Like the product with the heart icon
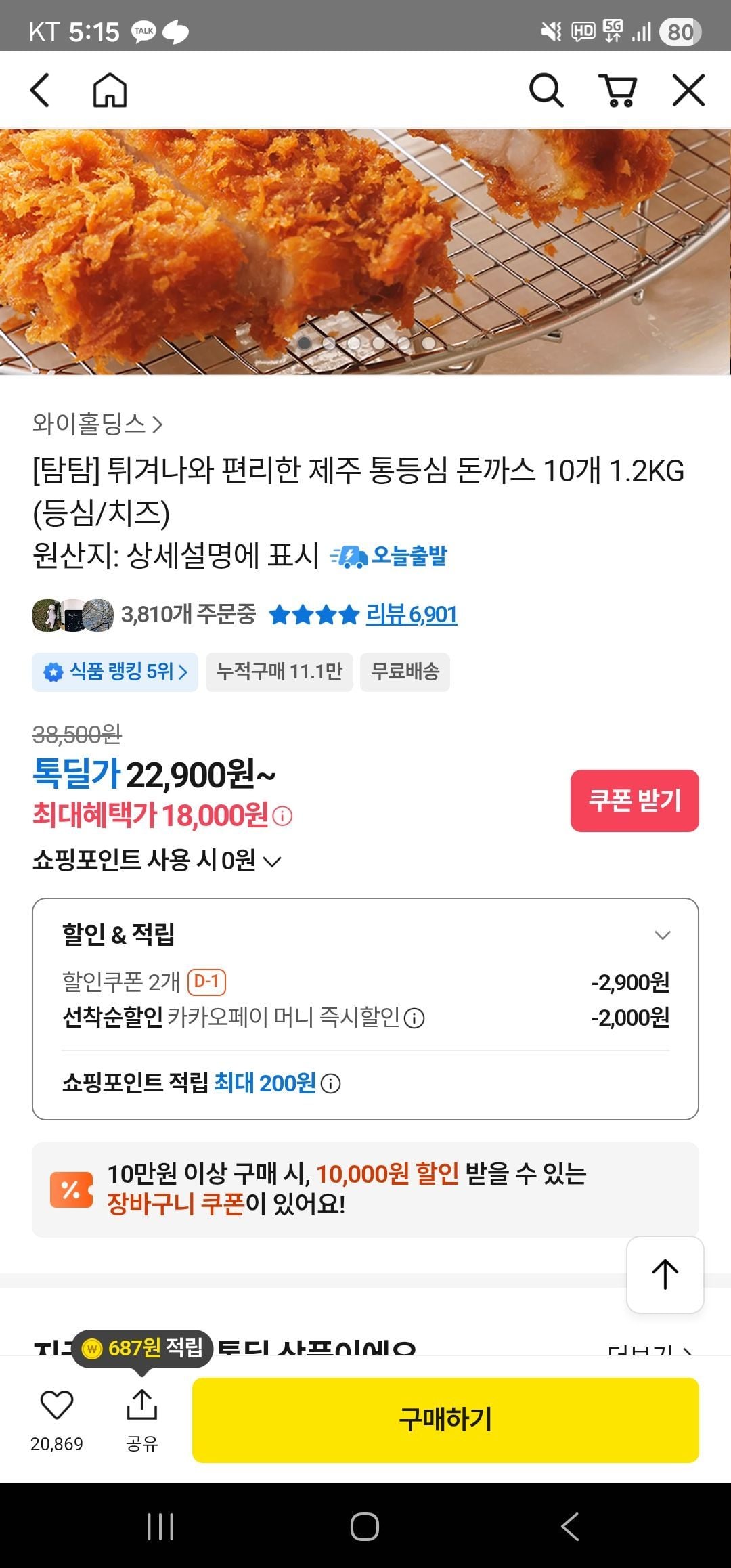The height and width of the screenshot is (1568, 731). pos(57,1406)
